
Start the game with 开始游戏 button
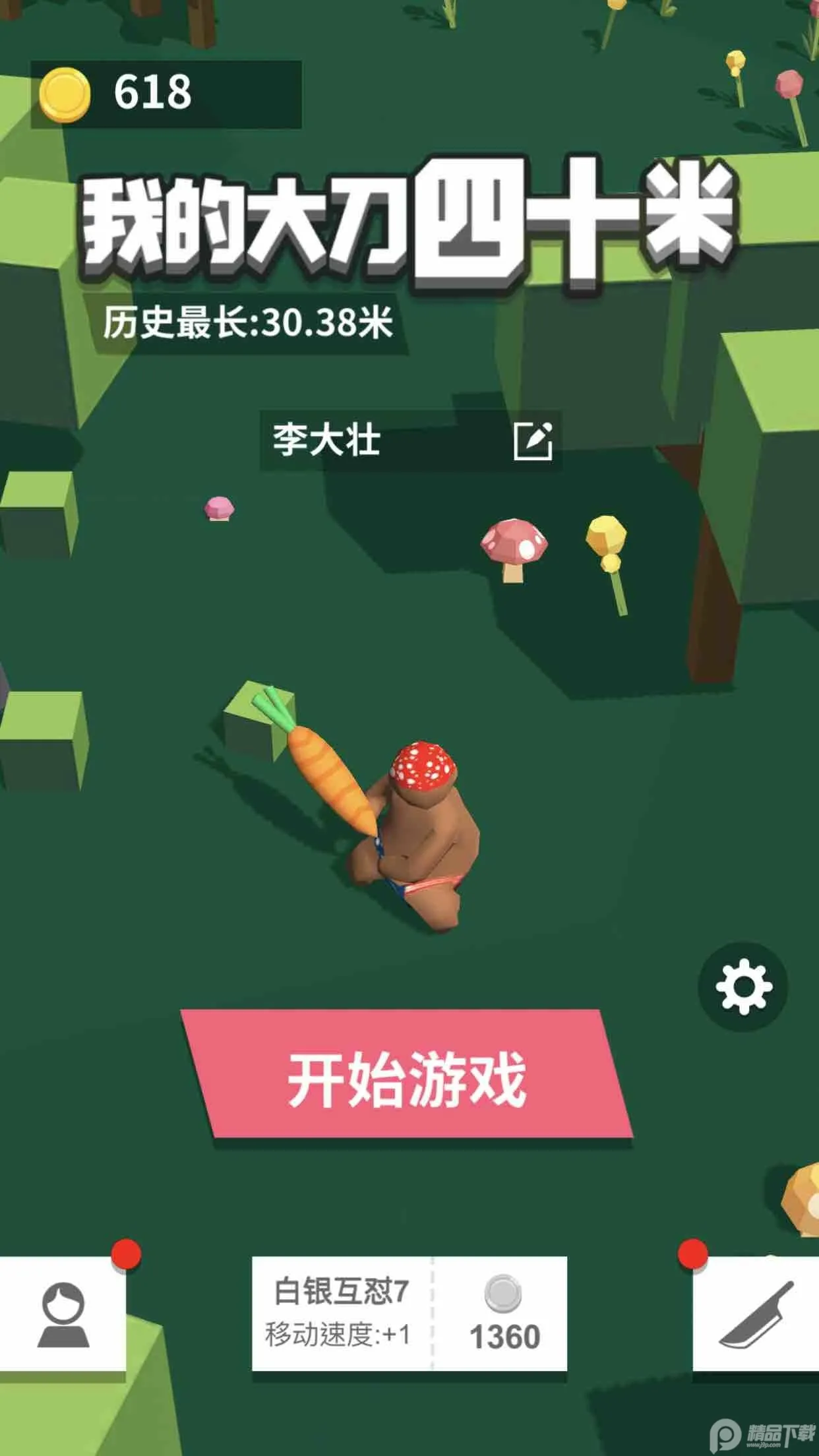point(407,1079)
